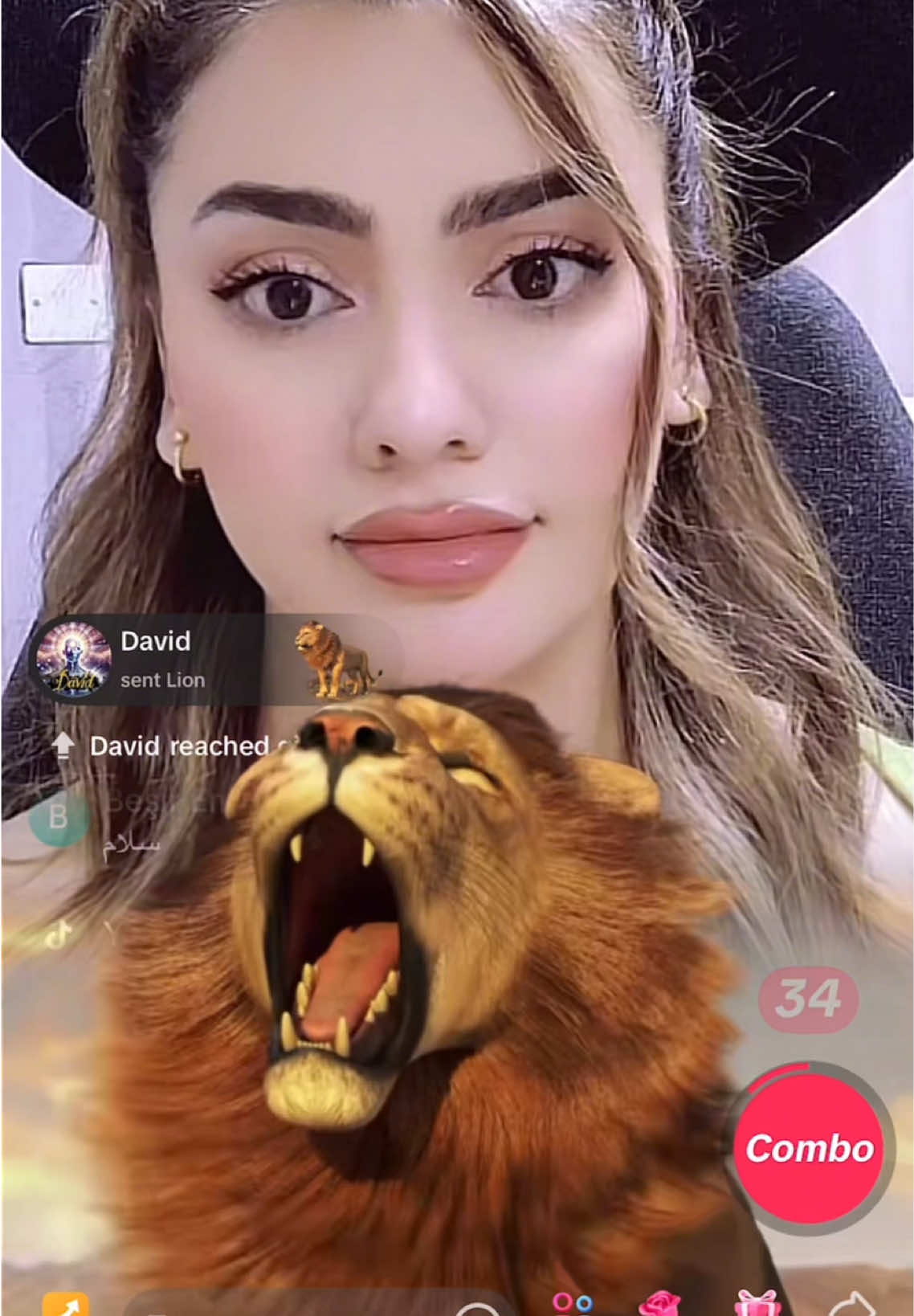Tap the combo countdown progress ring

[810, 1149]
